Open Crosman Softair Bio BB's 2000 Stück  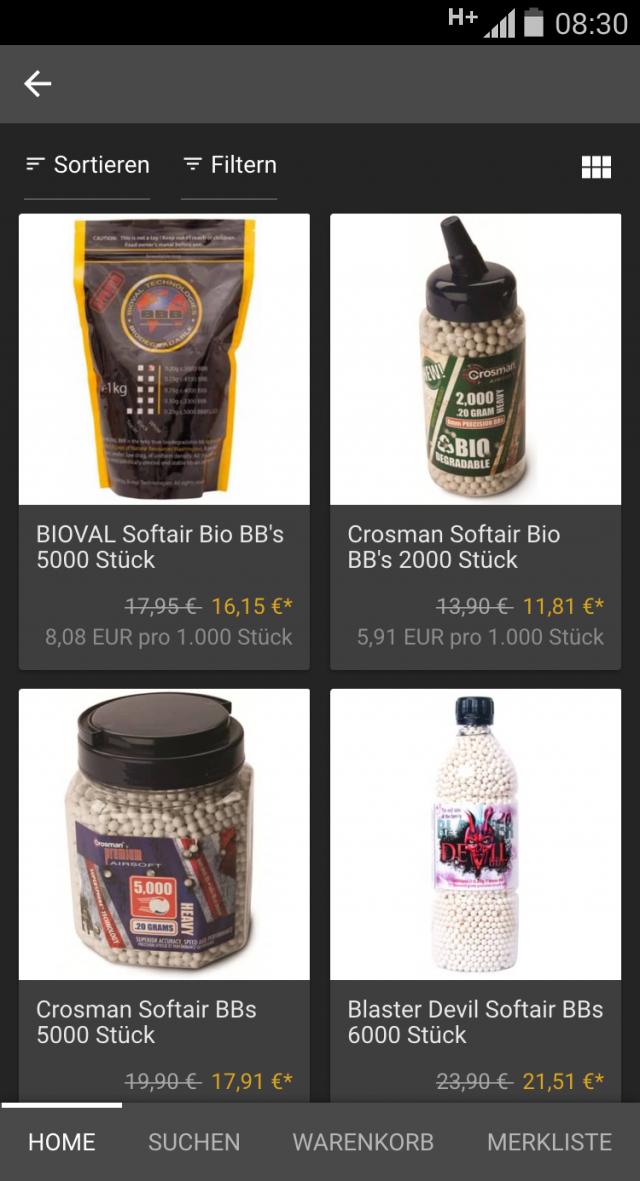[475, 441]
